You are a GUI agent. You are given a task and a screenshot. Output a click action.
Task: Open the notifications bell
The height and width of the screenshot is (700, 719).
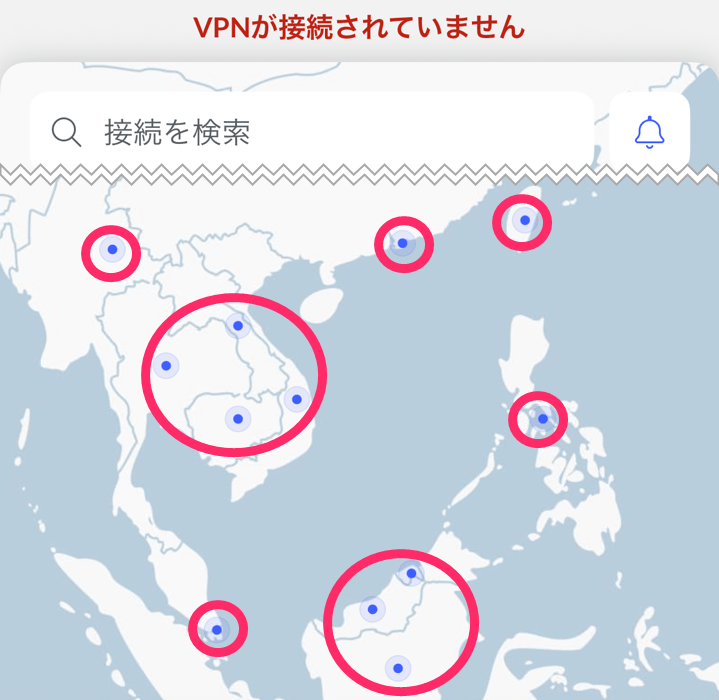click(x=649, y=132)
